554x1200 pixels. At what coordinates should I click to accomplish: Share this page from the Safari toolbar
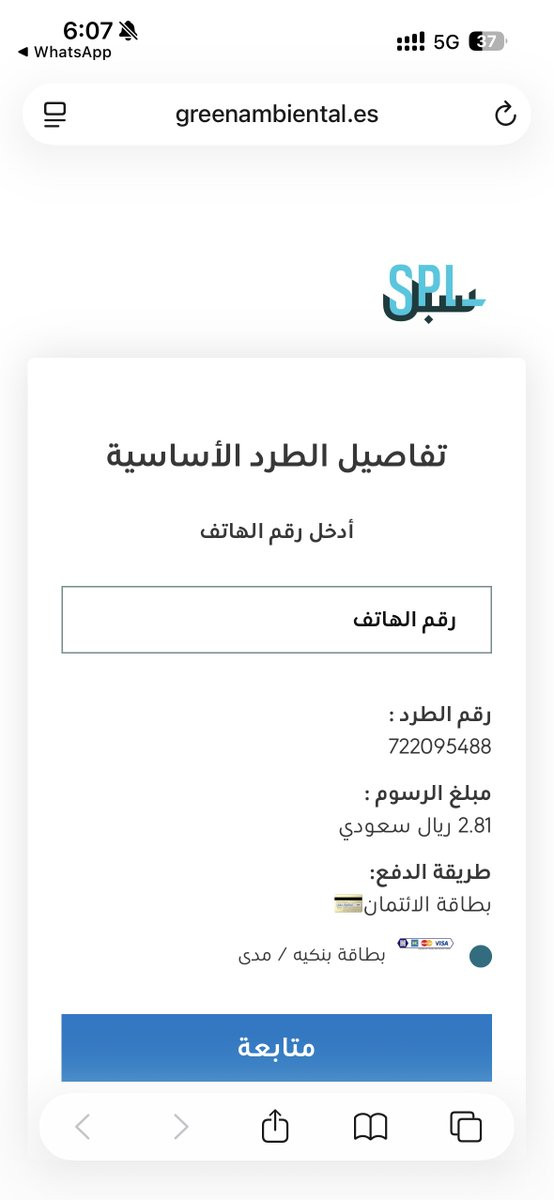[x=275, y=1126]
